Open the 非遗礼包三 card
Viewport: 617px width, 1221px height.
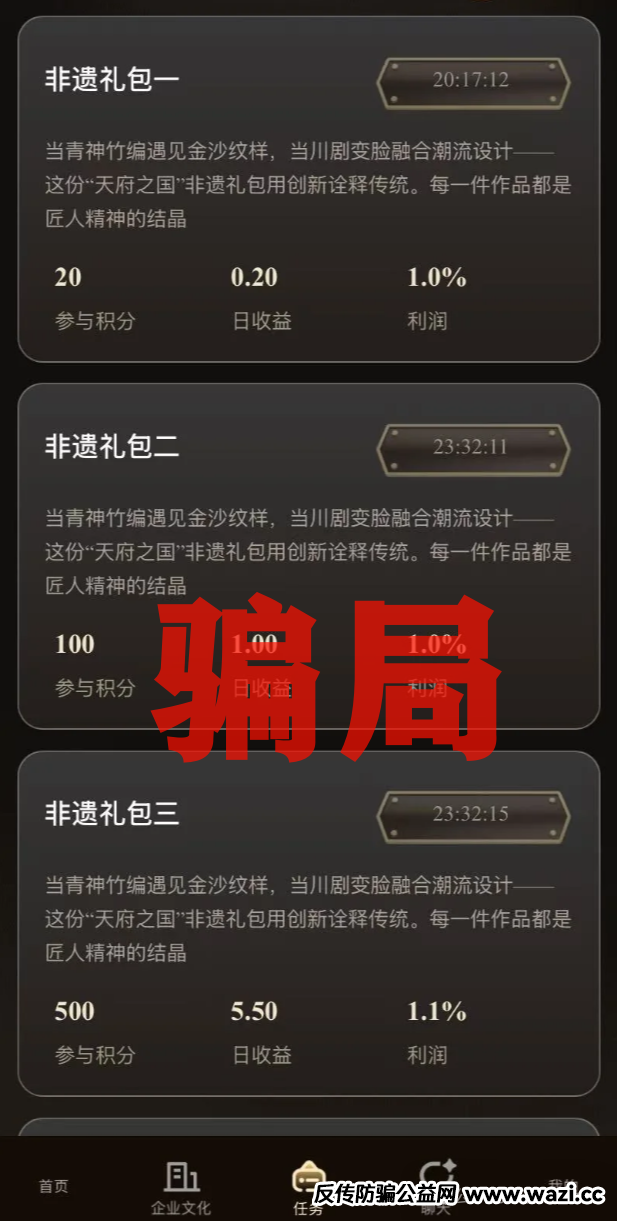pyautogui.click(x=308, y=923)
